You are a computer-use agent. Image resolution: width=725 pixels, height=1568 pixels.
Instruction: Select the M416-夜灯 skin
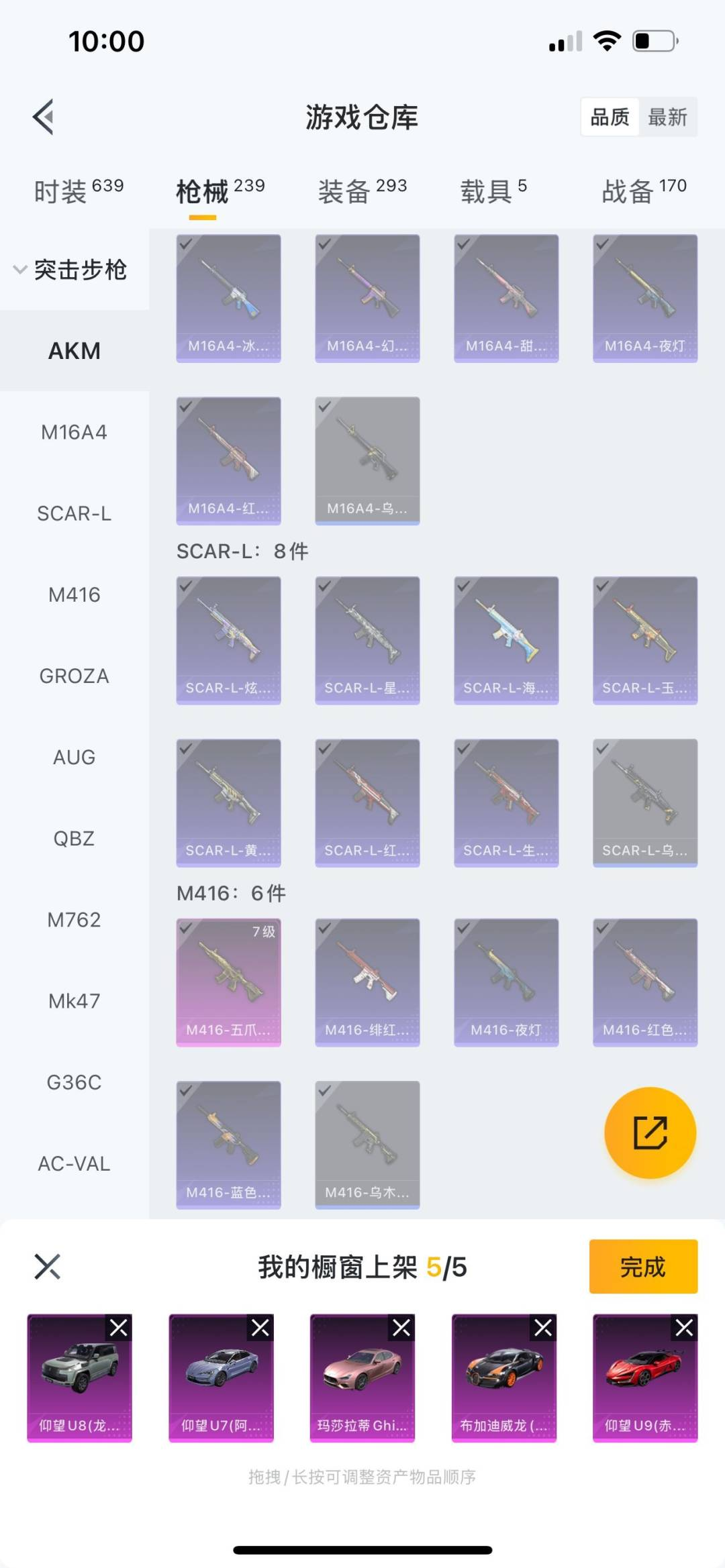click(506, 982)
